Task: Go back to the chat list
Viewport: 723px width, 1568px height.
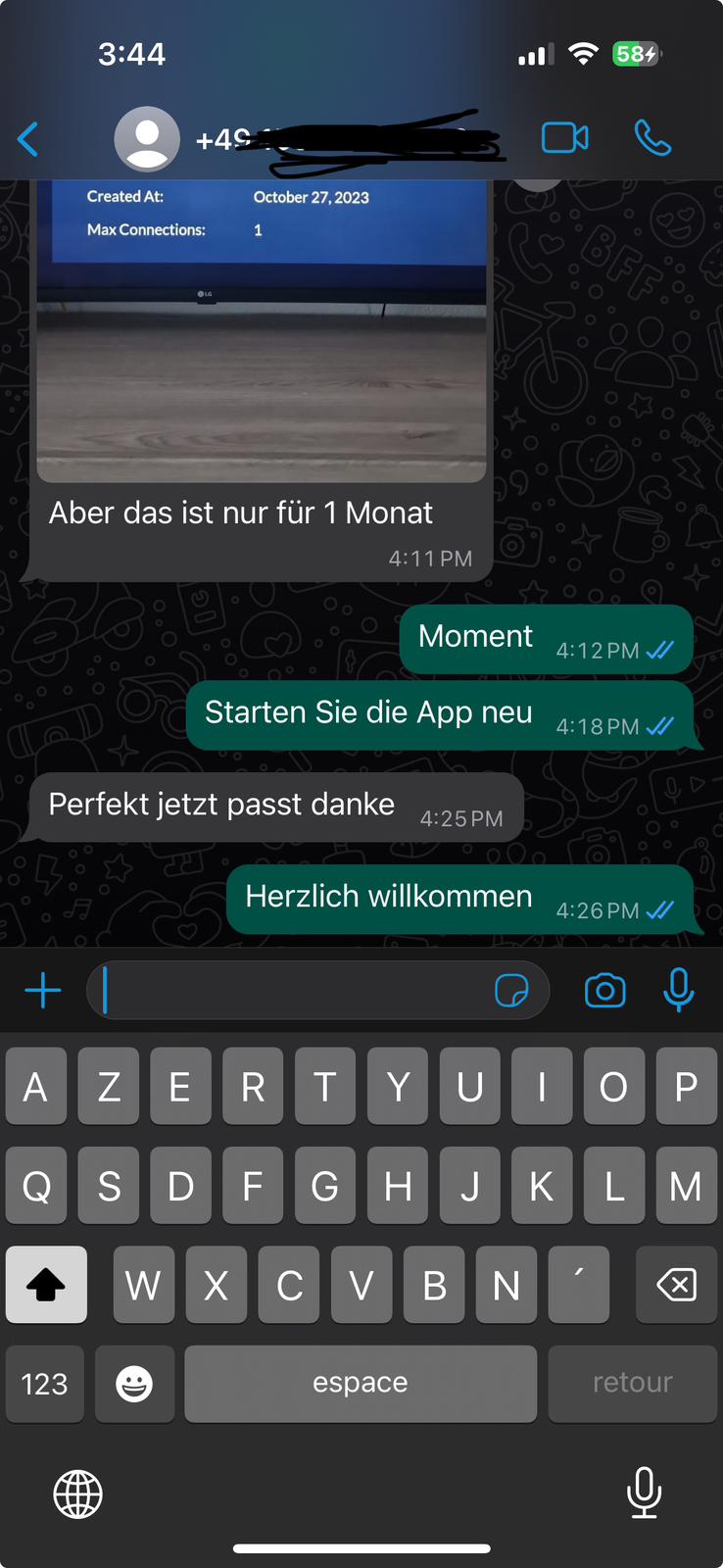Action: click(28, 139)
